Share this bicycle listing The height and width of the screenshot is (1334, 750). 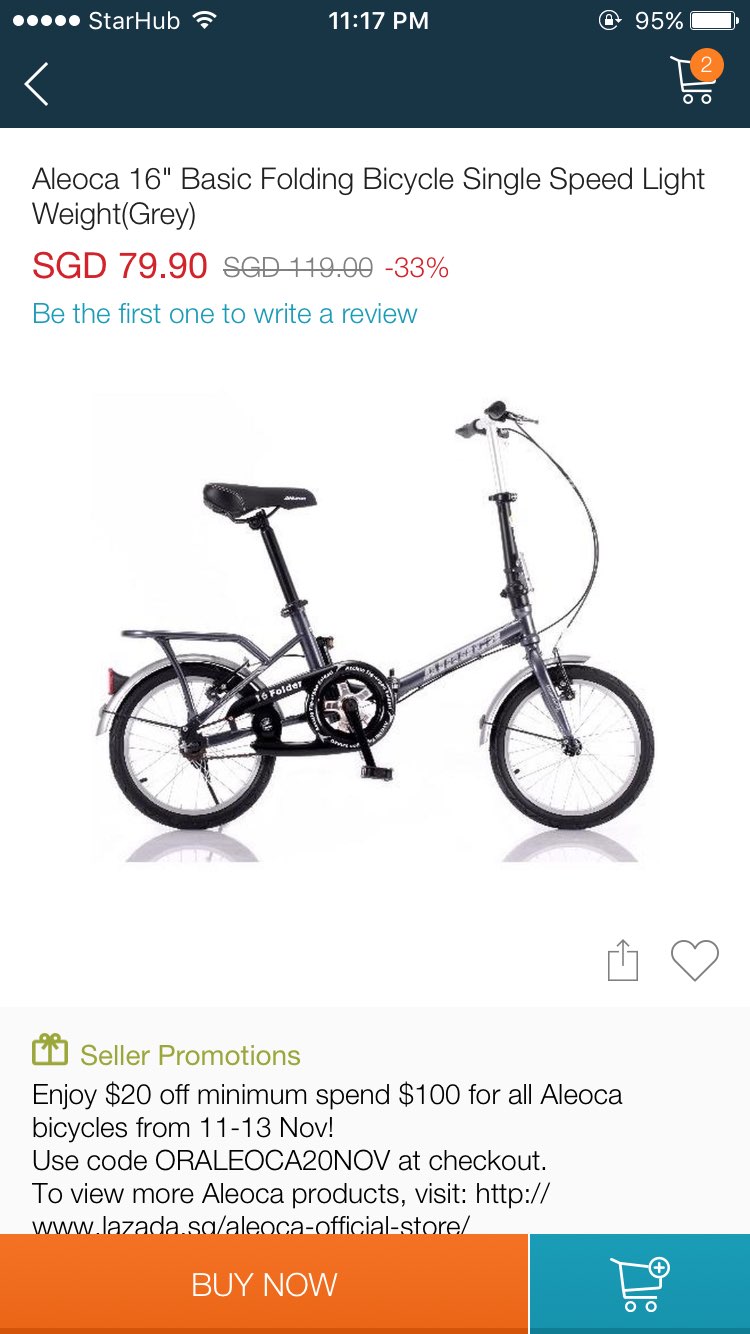[622, 961]
